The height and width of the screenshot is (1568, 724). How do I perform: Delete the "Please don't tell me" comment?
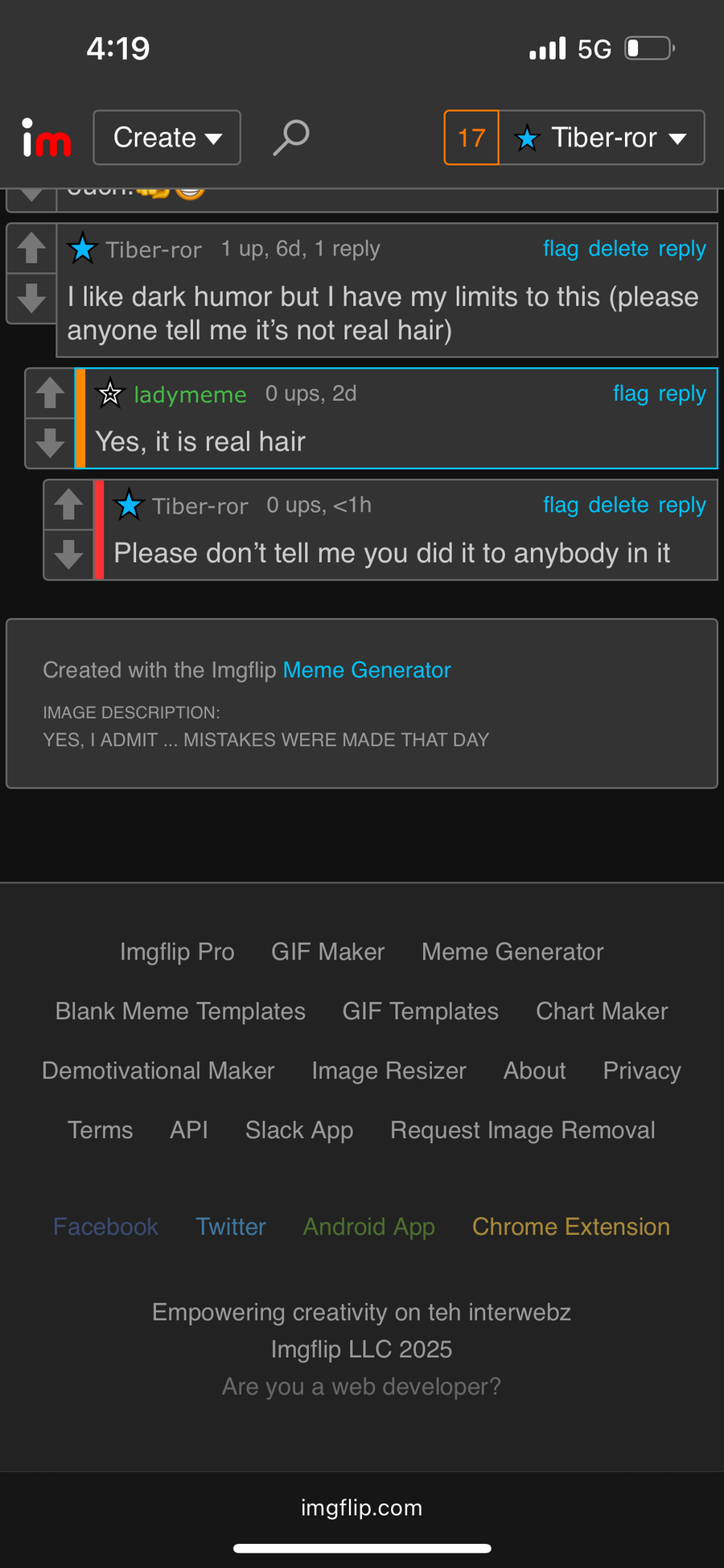tap(618, 505)
